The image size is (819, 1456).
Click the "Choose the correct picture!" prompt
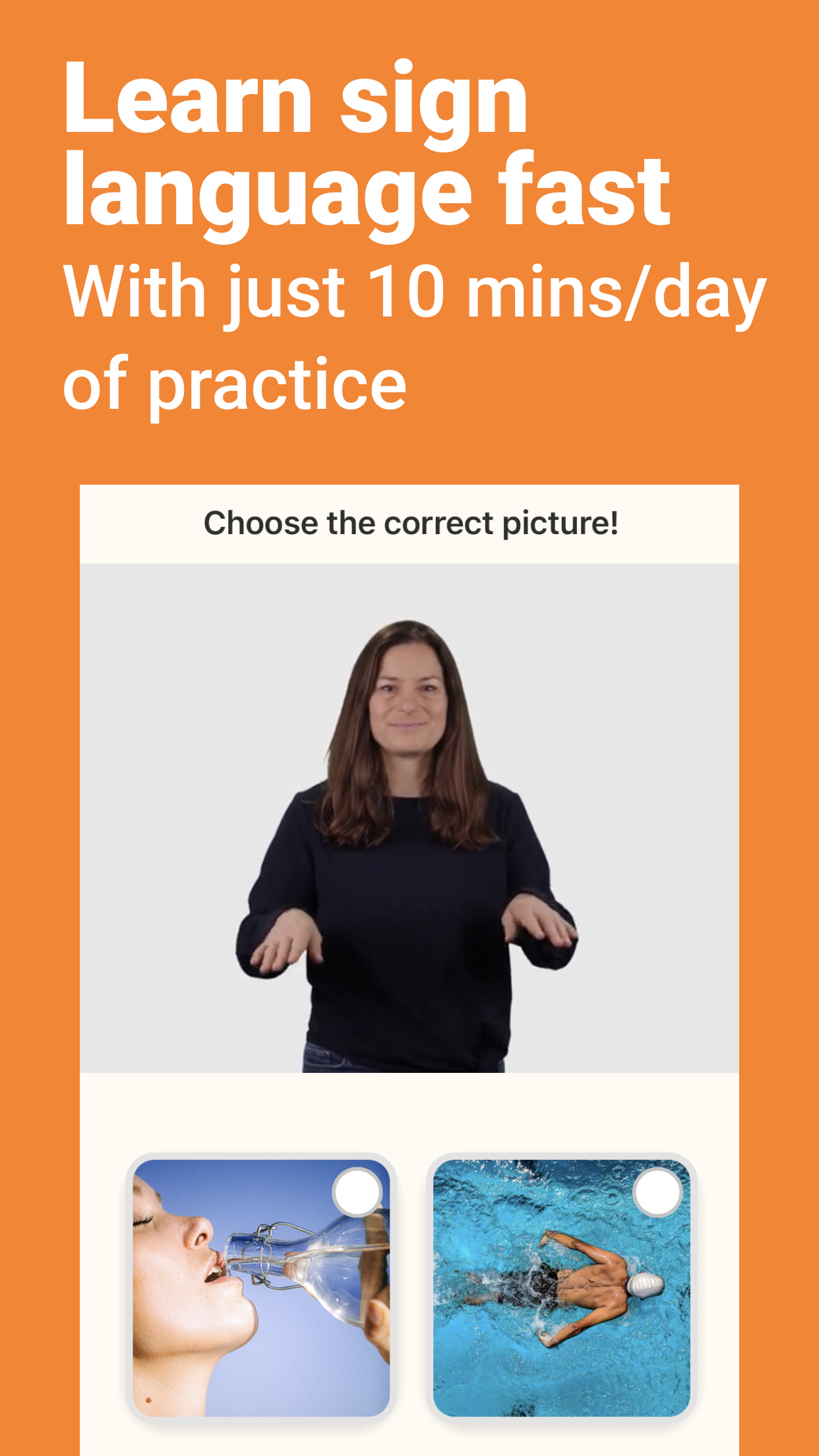pyautogui.click(x=409, y=523)
